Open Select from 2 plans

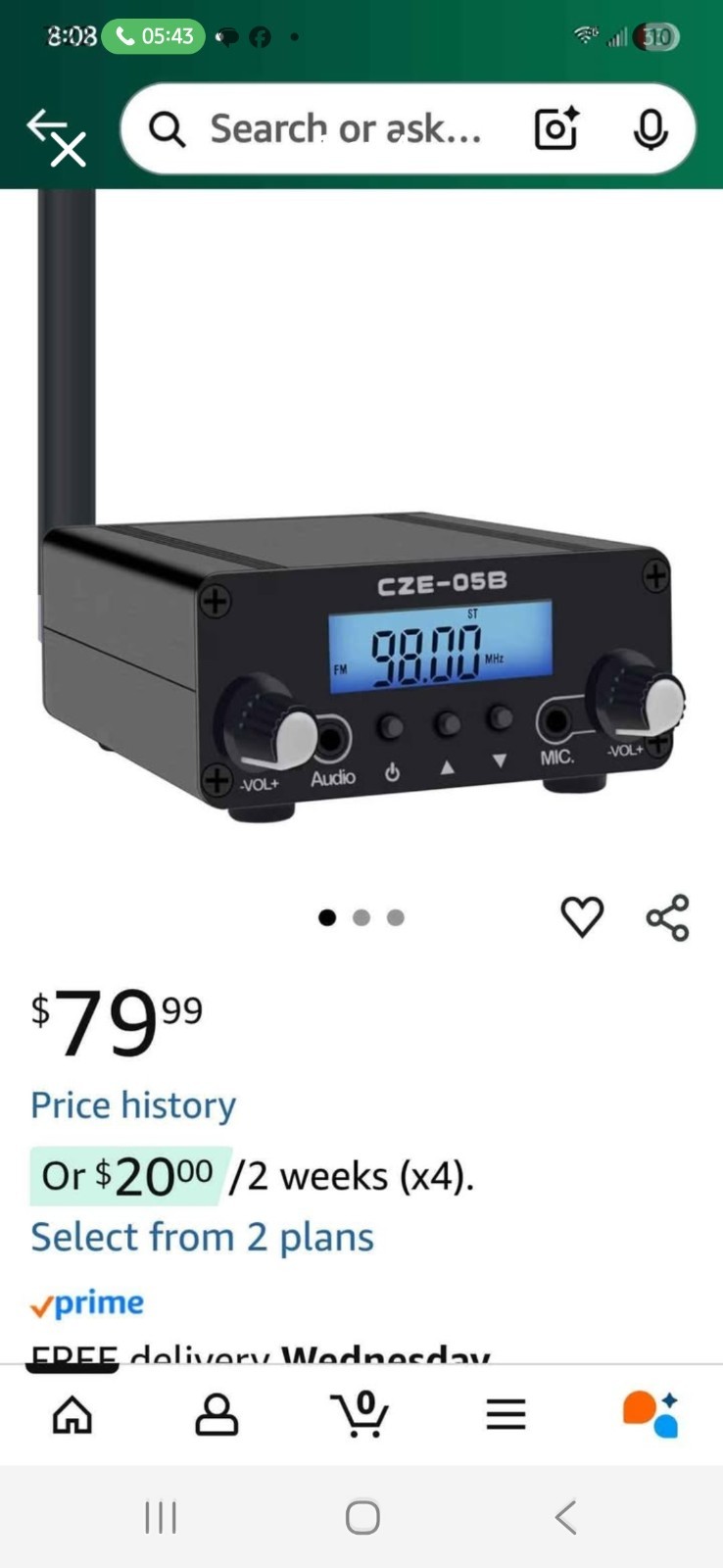202,1238
